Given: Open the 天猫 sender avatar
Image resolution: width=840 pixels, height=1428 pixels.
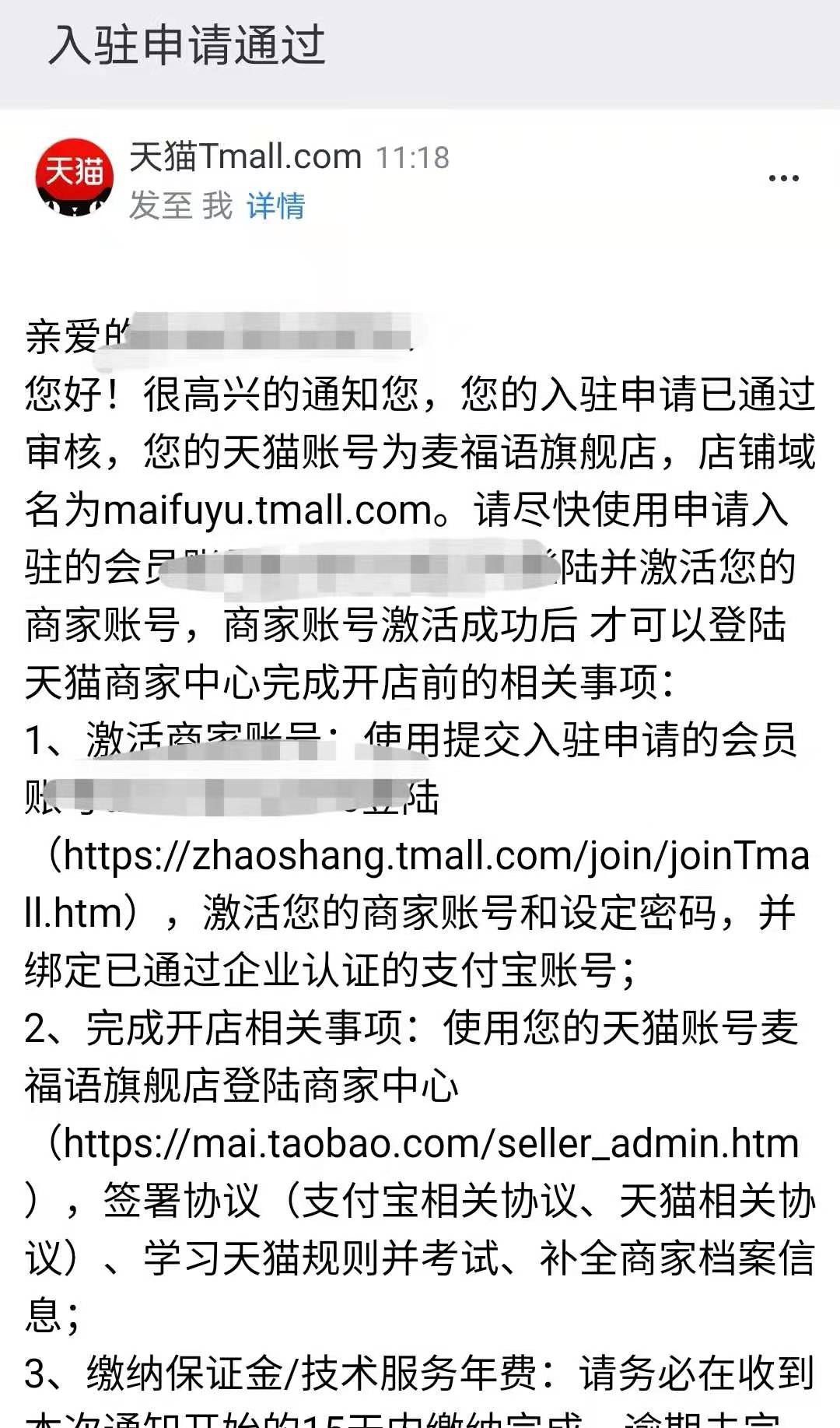Looking at the screenshot, I should [x=75, y=177].
